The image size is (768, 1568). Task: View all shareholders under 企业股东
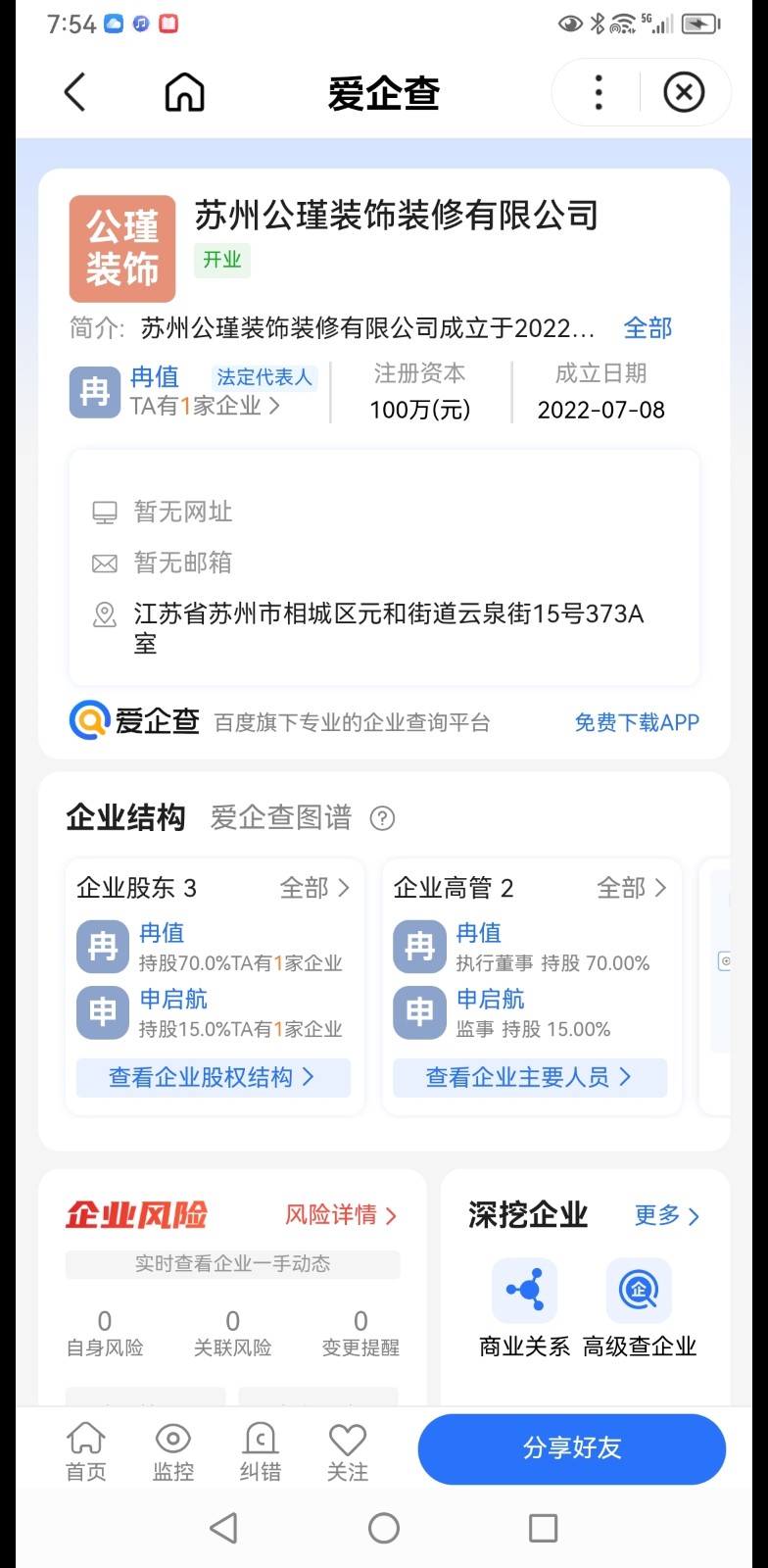tap(314, 888)
